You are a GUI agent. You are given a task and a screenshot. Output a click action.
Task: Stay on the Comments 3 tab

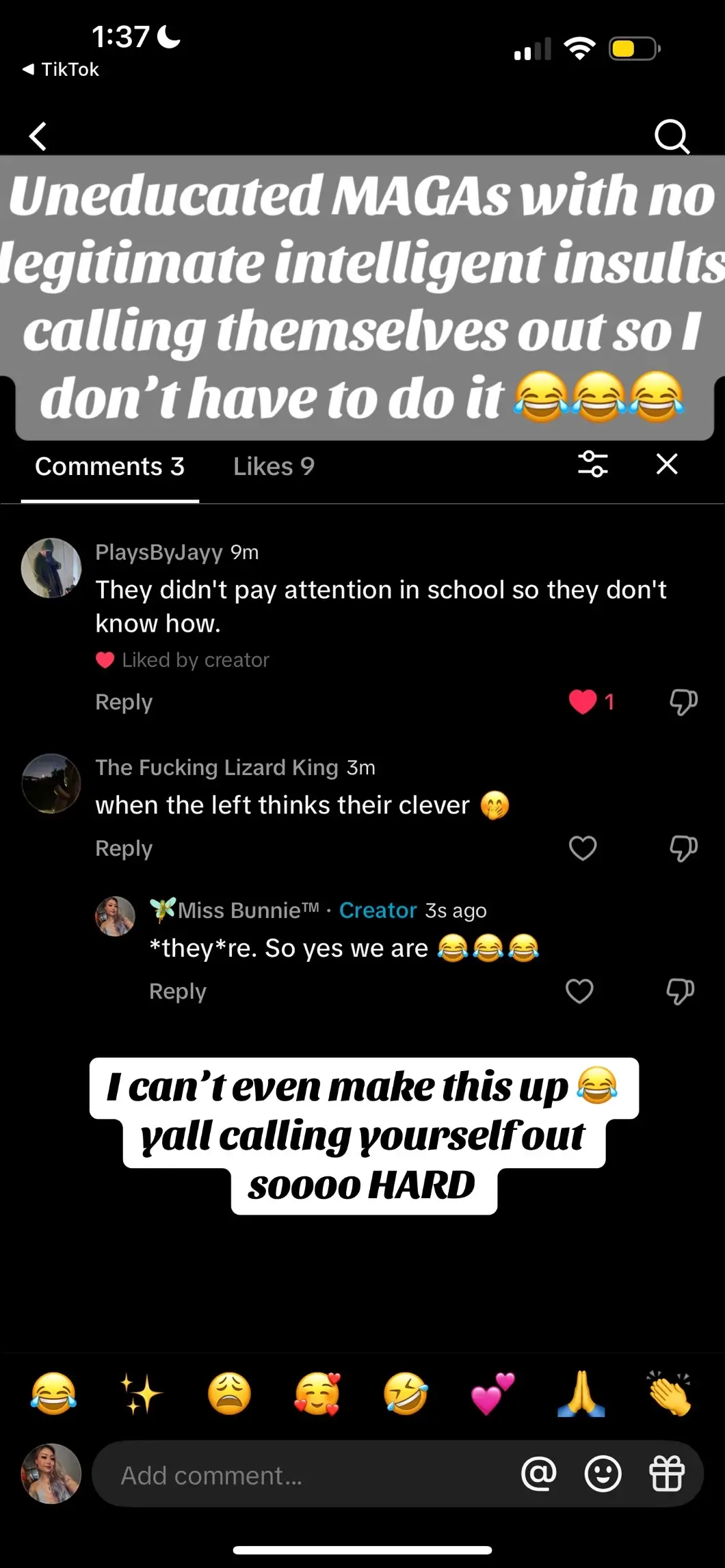pos(111,465)
